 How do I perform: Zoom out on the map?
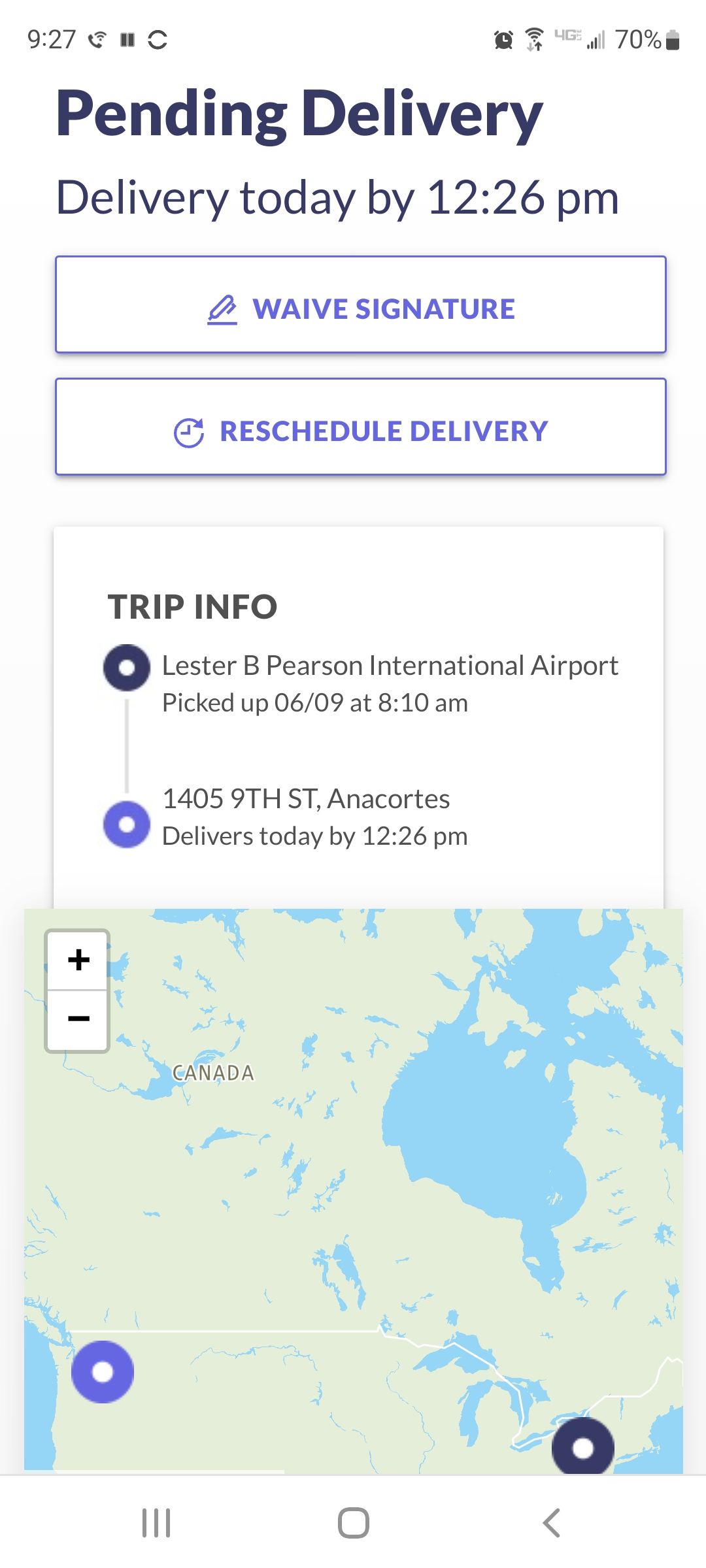coord(78,1019)
